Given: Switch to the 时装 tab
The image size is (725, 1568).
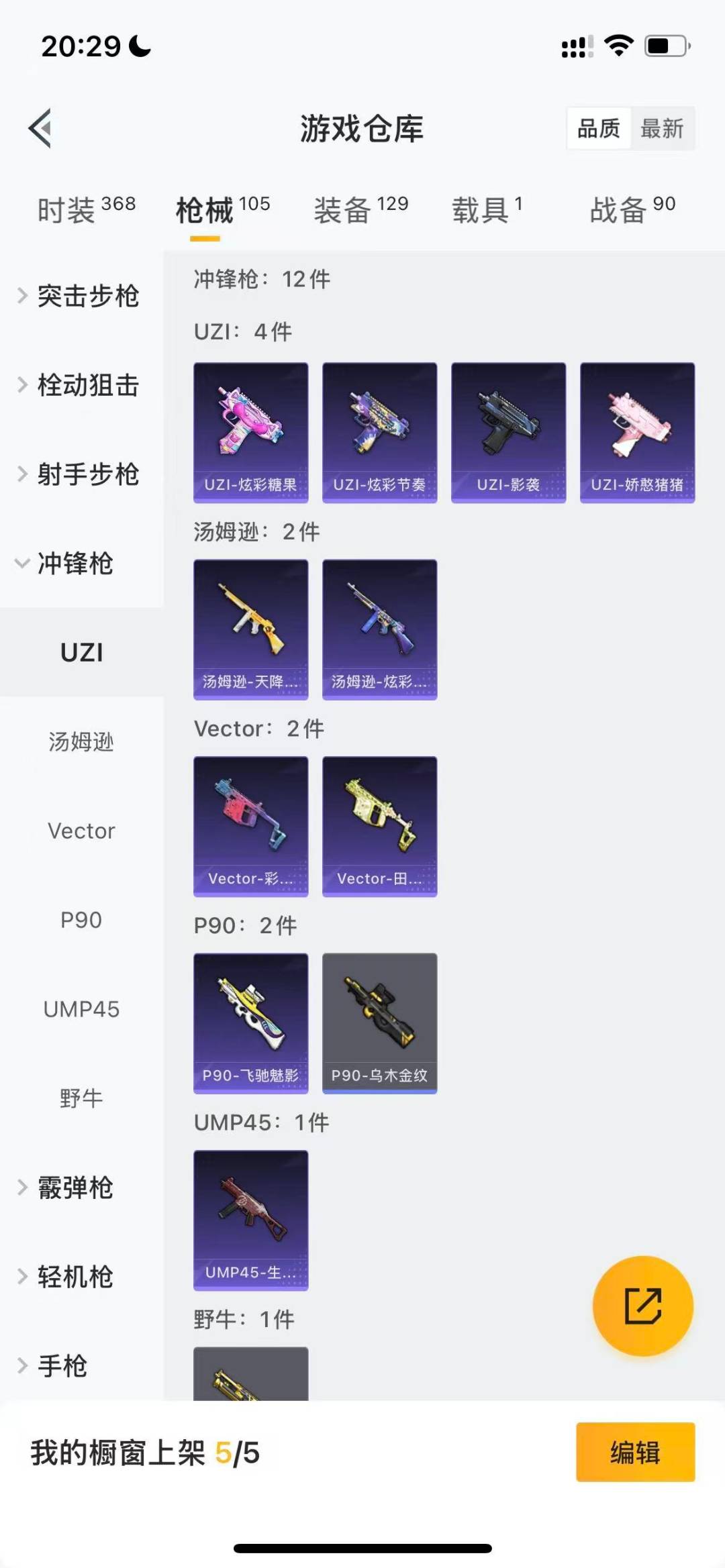Looking at the screenshot, I should [x=84, y=209].
